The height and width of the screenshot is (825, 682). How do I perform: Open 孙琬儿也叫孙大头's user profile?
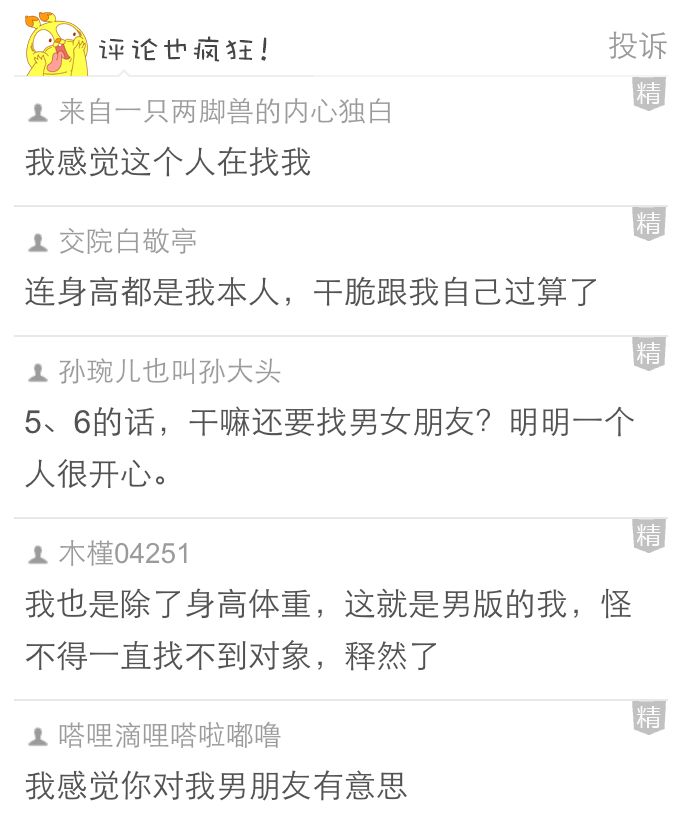click(x=169, y=373)
